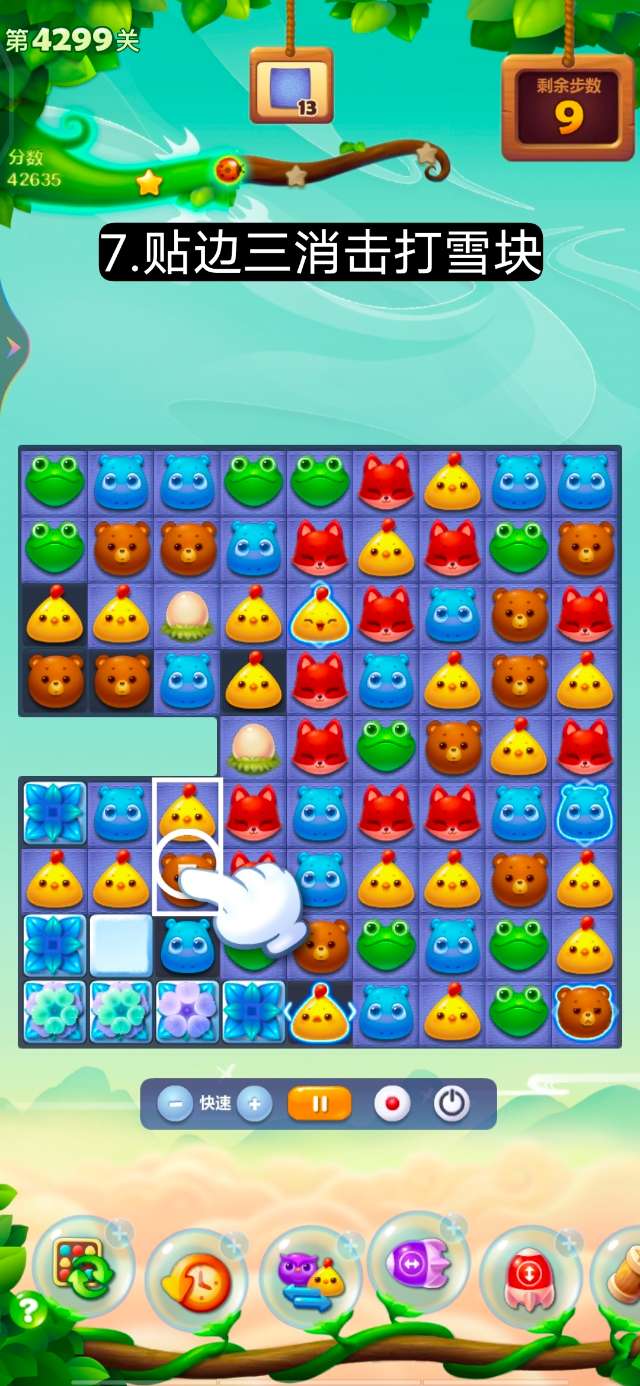Open help via the green question mark
The height and width of the screenshot is (1386, 640).
tap(28, 1310)
